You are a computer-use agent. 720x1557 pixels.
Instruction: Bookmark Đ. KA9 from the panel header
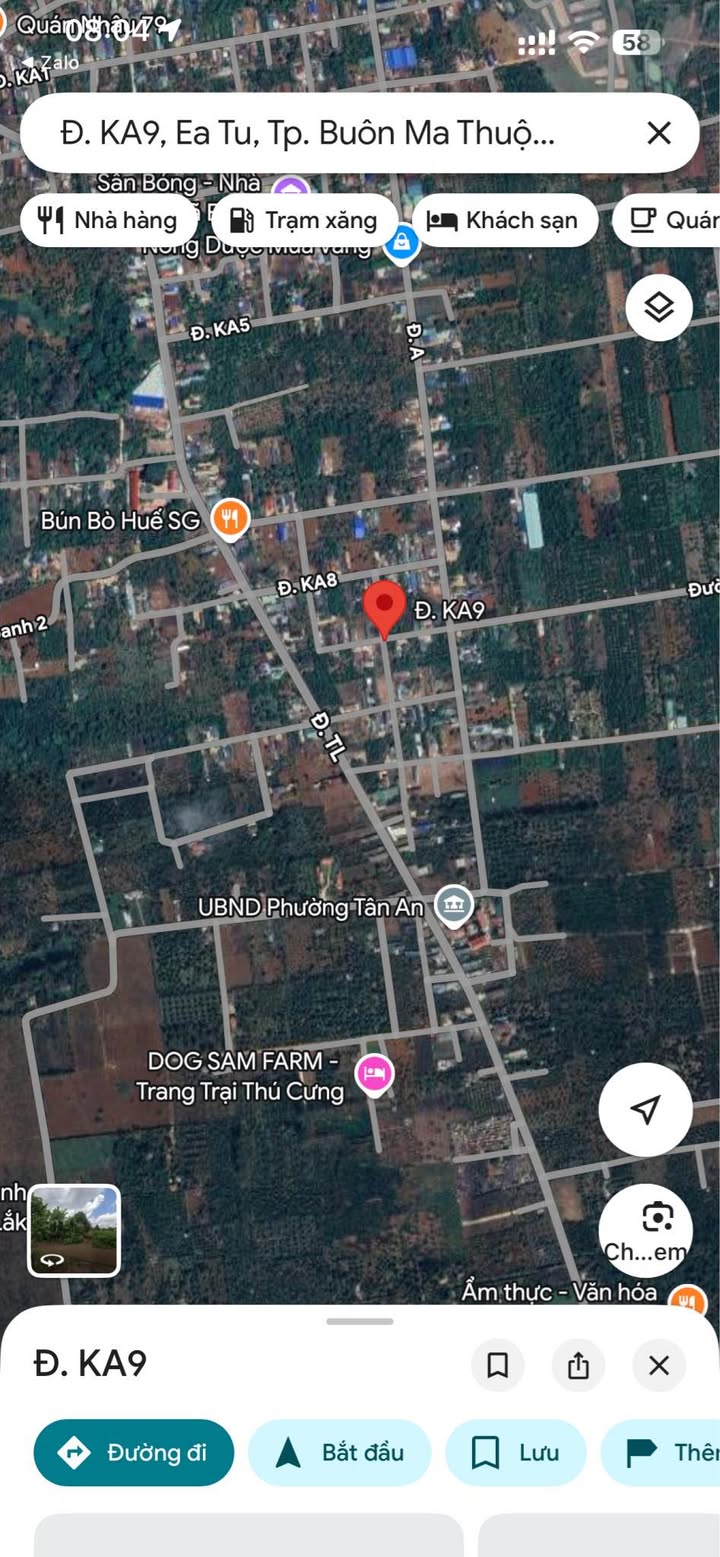(x=497, y=1365)
